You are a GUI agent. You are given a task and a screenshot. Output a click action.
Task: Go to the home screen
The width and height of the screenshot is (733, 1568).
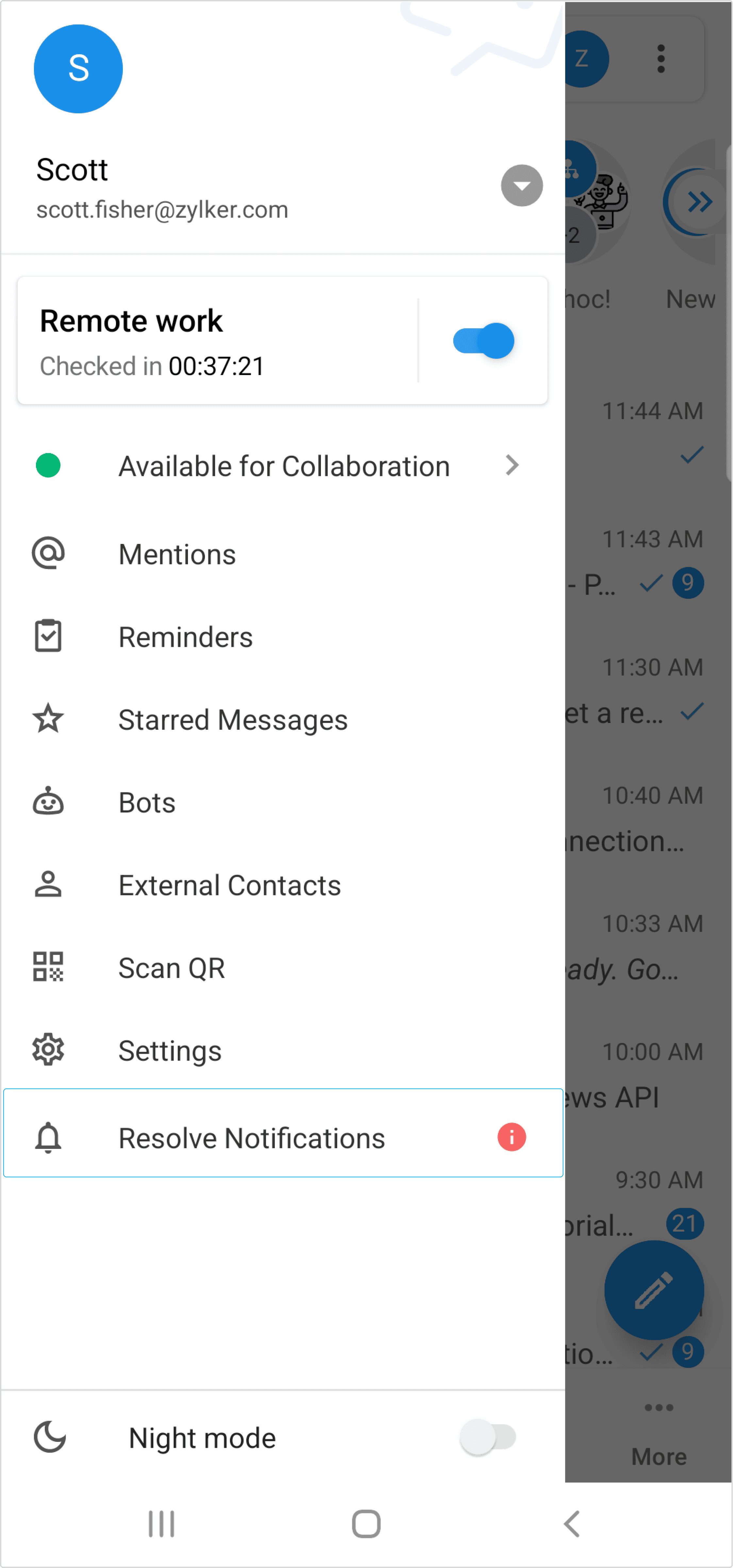click(x=367, y=1524)
